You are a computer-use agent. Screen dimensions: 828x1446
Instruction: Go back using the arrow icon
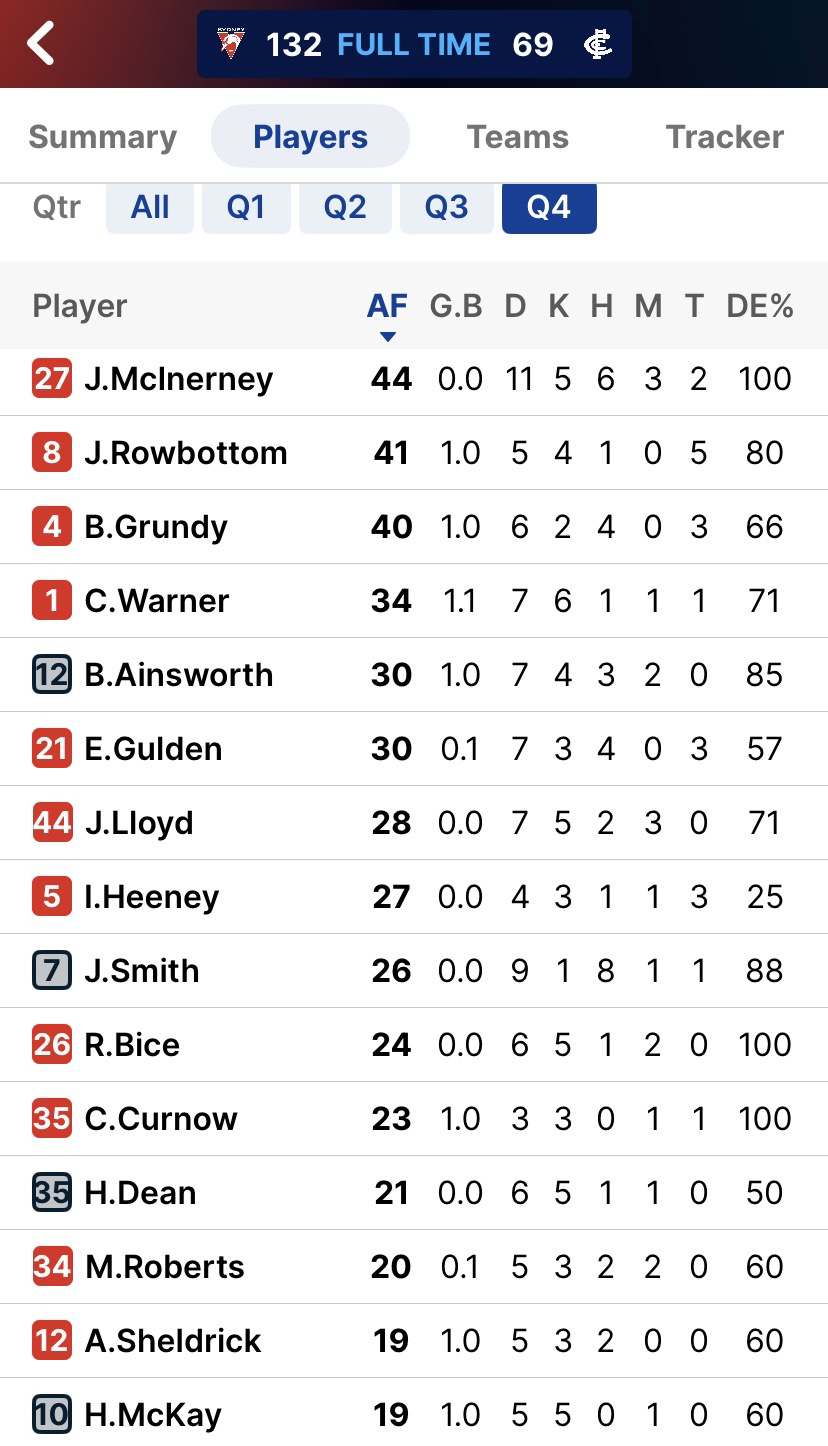click(x=41, y=44)
